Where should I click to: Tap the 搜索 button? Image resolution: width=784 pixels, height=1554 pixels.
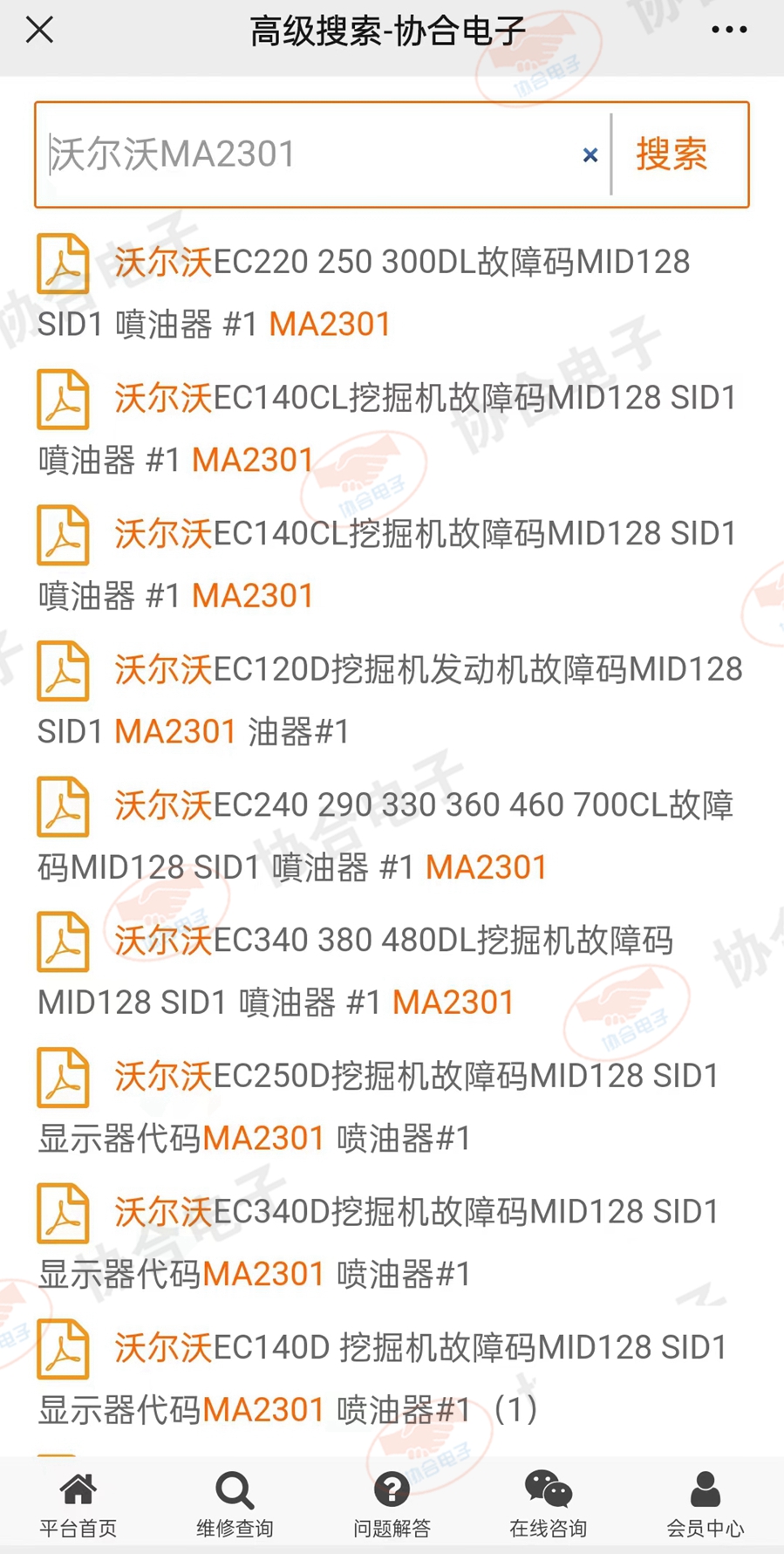pos(671,154)
